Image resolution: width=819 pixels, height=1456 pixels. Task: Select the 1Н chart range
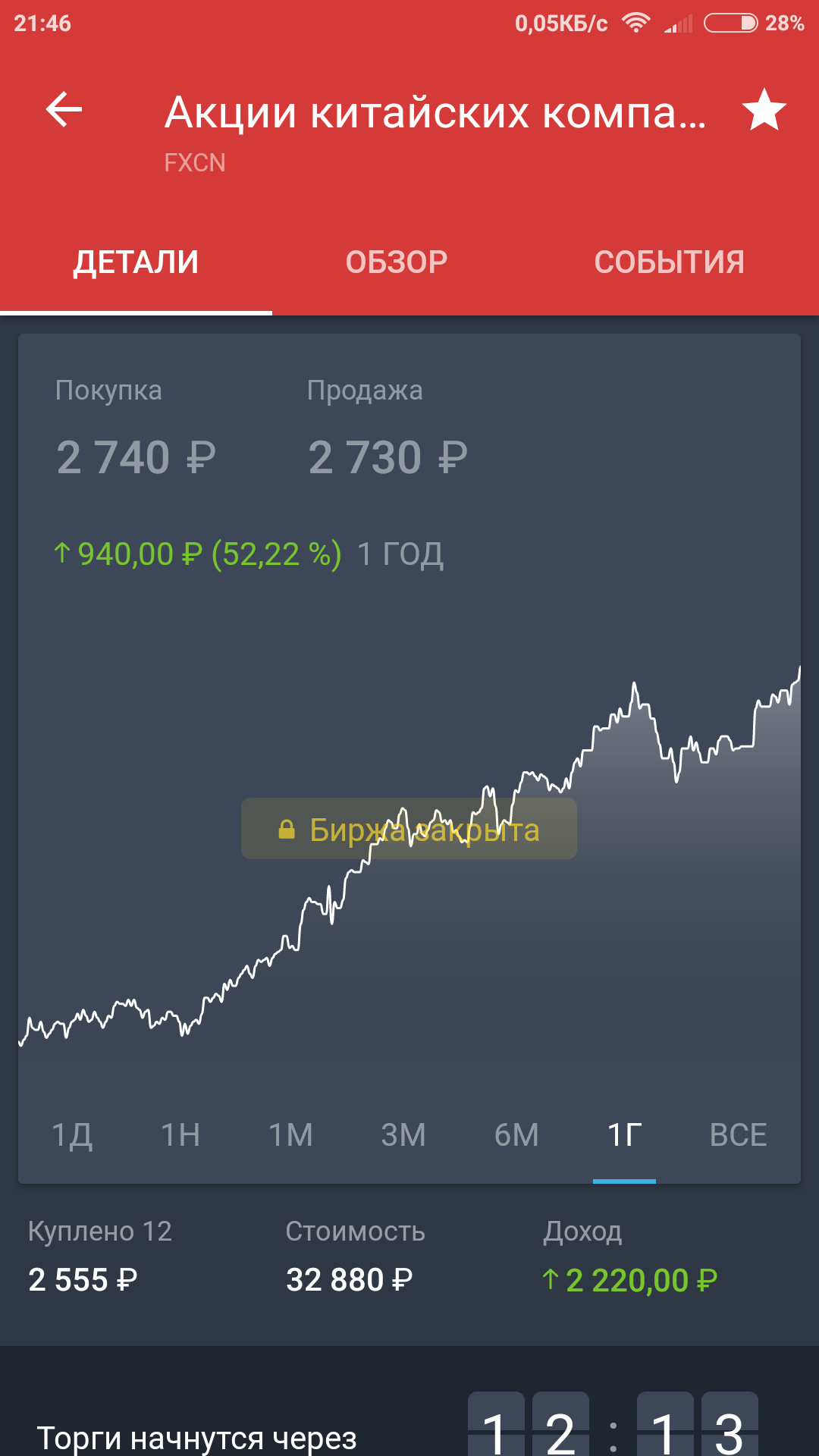click(180, 1135)
